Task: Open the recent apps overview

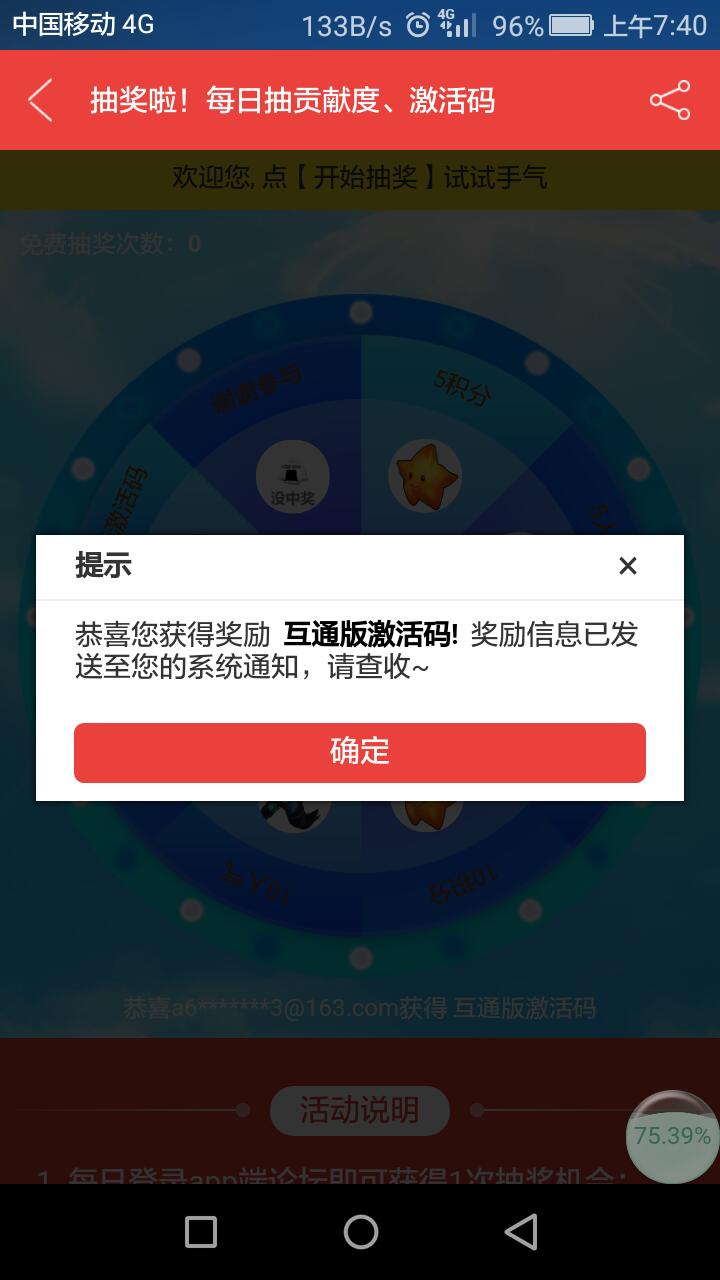Action: click(201, 1232)
